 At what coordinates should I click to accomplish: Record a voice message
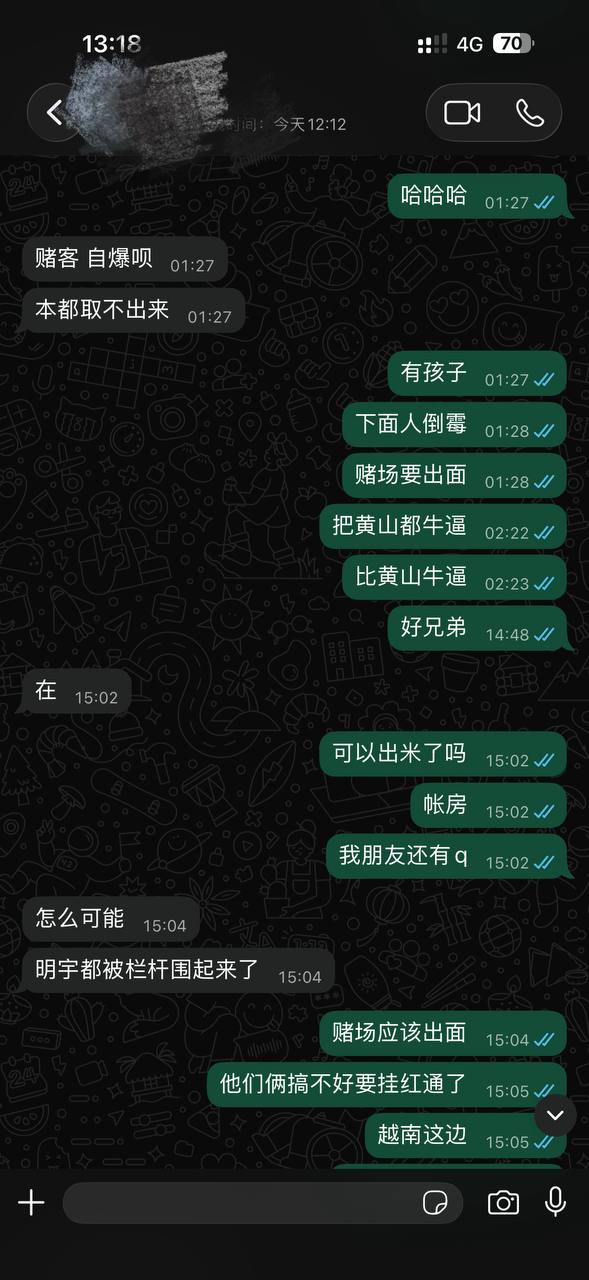[x=556, y=1202]
